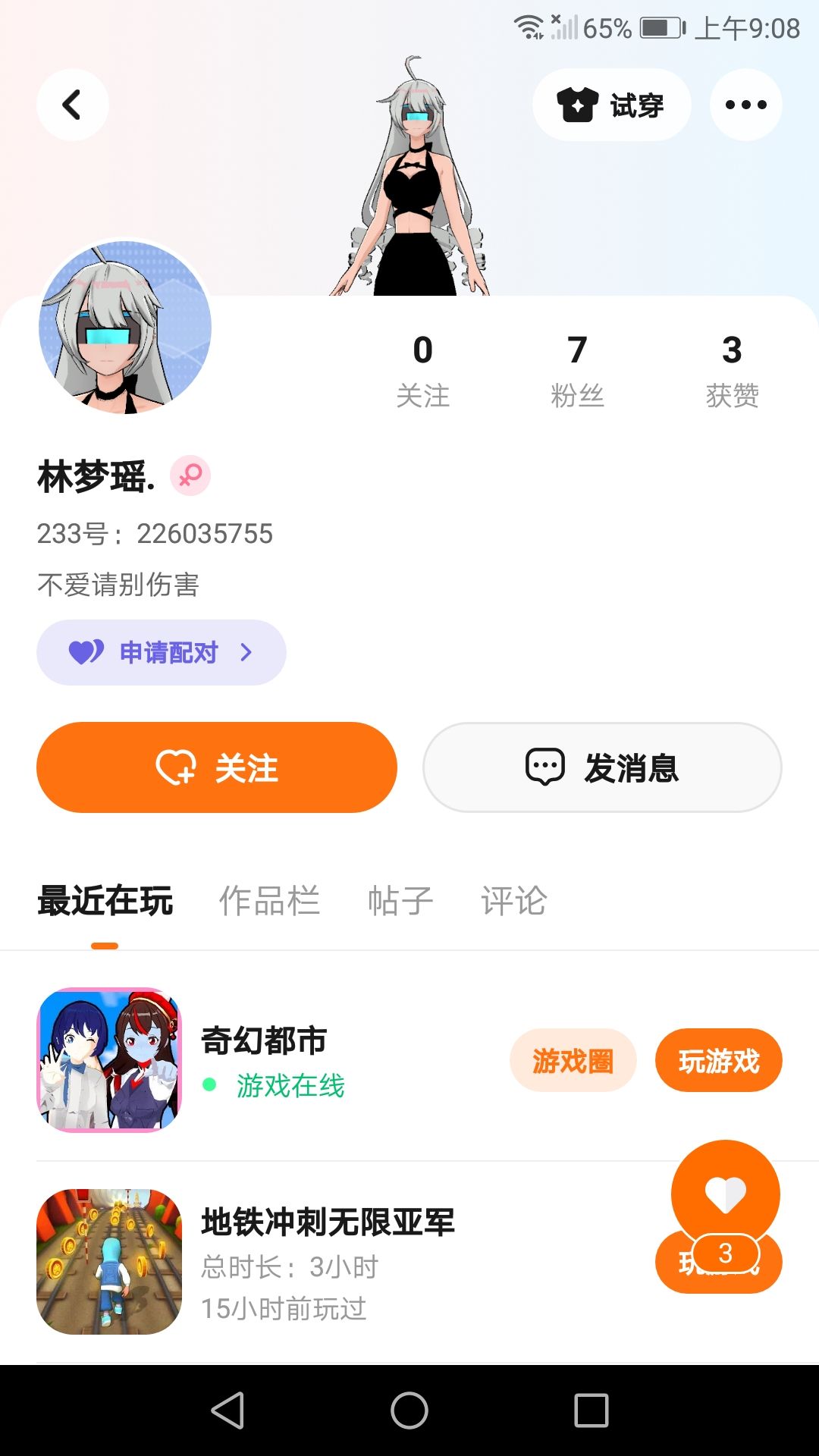
Task: Open 游戏圈 for 奇幻都市
Action: pos(573,1060)
